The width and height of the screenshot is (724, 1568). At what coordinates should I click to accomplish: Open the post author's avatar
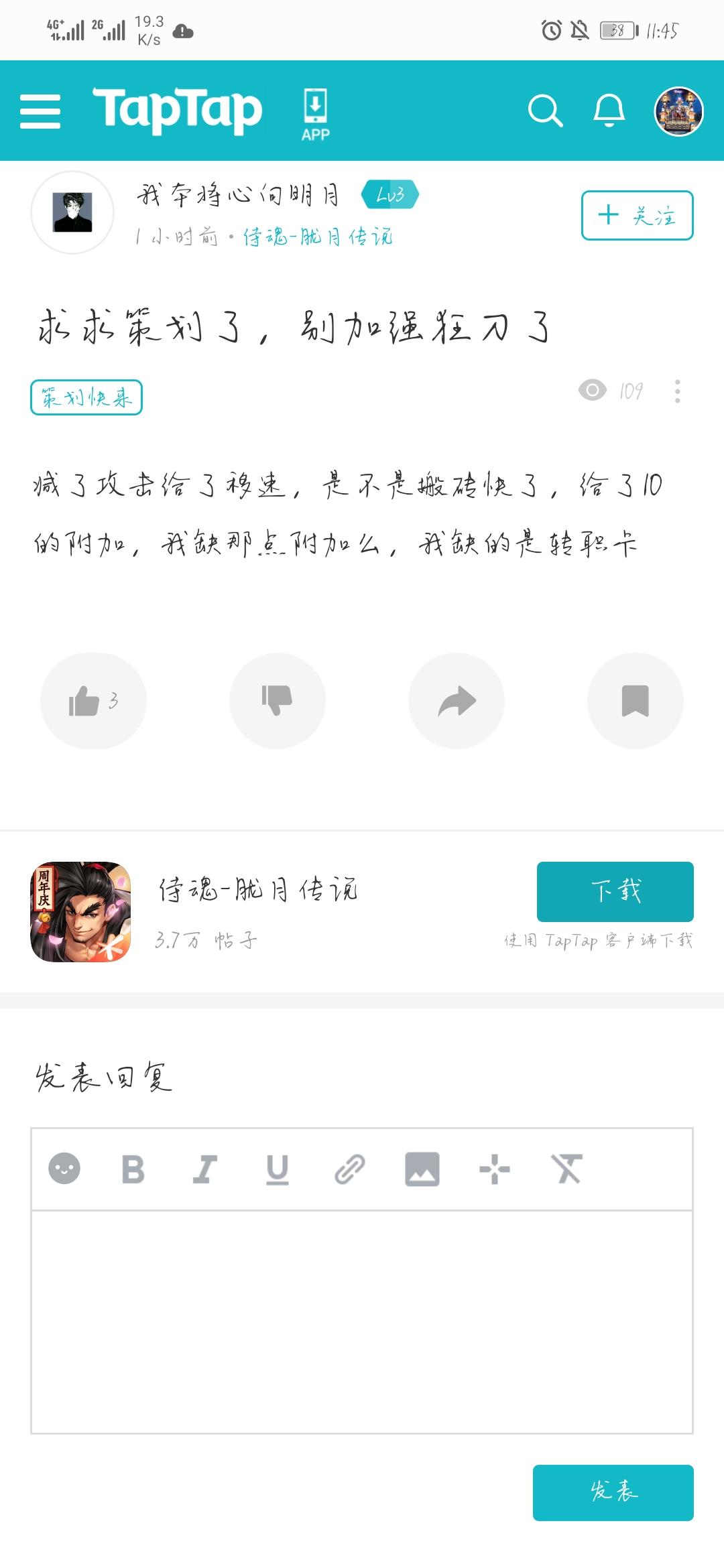[x=72, y=212]
